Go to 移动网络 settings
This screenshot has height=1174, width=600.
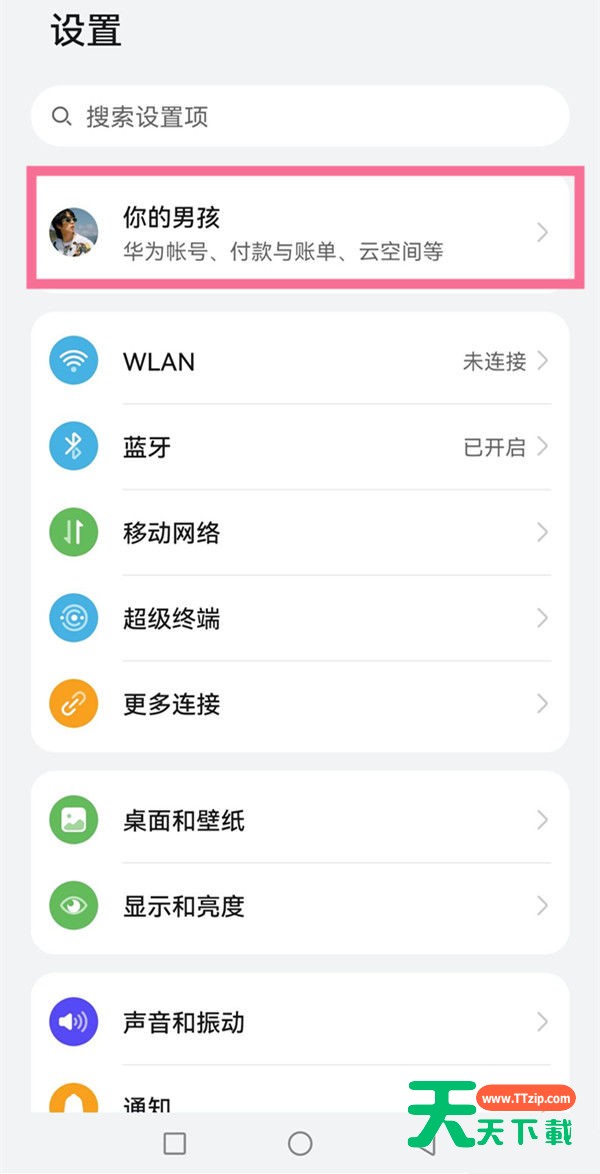pos(300,533)
